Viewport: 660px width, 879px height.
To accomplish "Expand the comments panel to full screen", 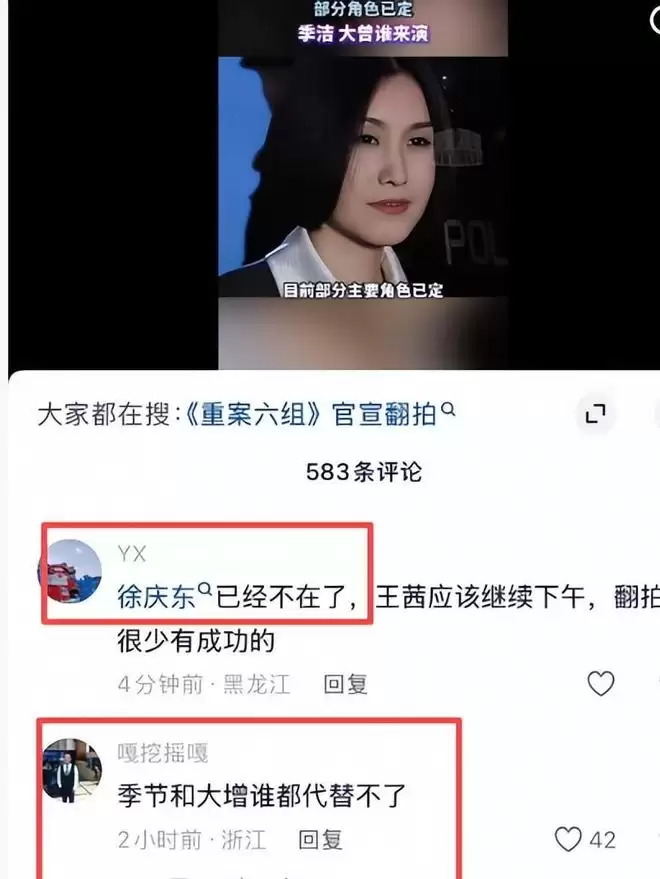I will (x=596, y=414).
